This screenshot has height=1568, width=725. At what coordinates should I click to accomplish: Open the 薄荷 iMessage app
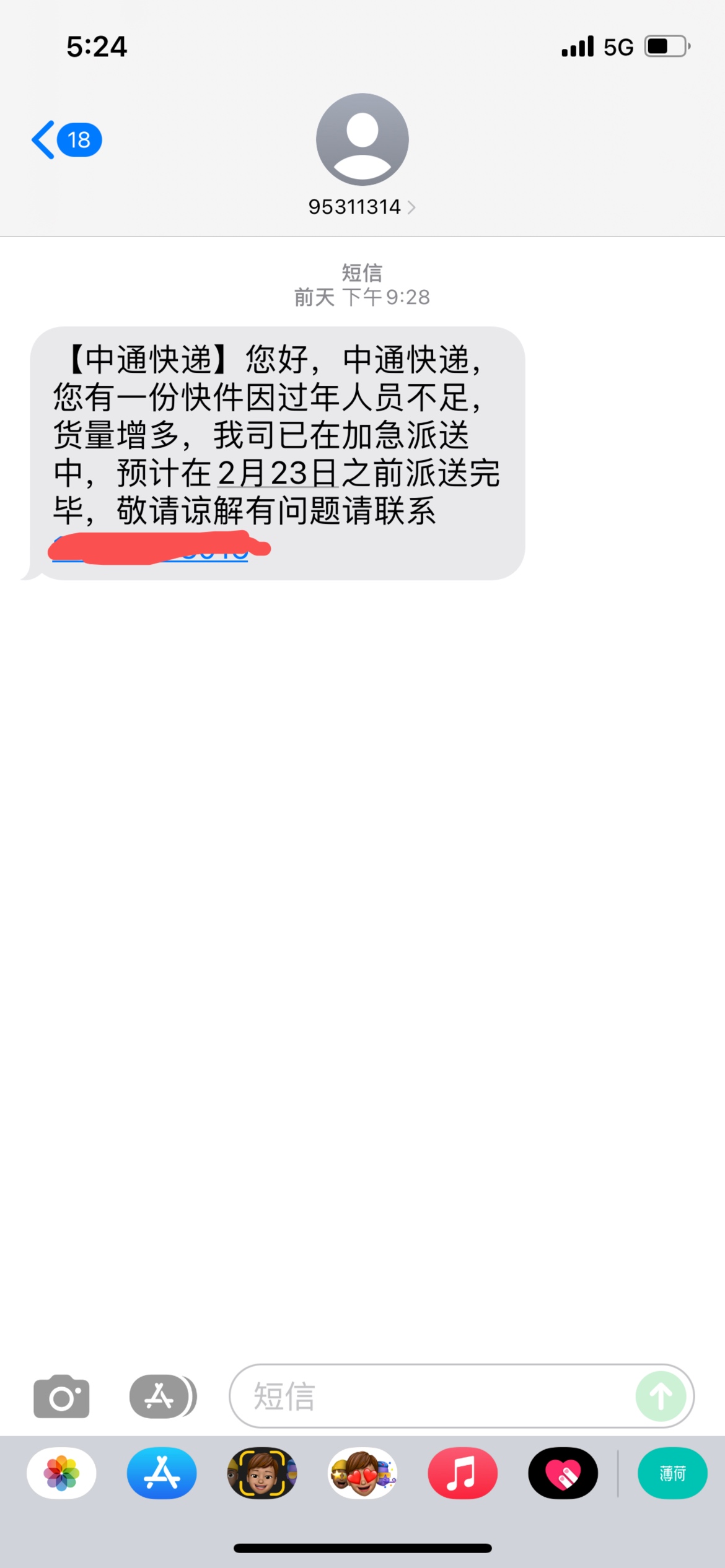click(x=672, y=1473)
